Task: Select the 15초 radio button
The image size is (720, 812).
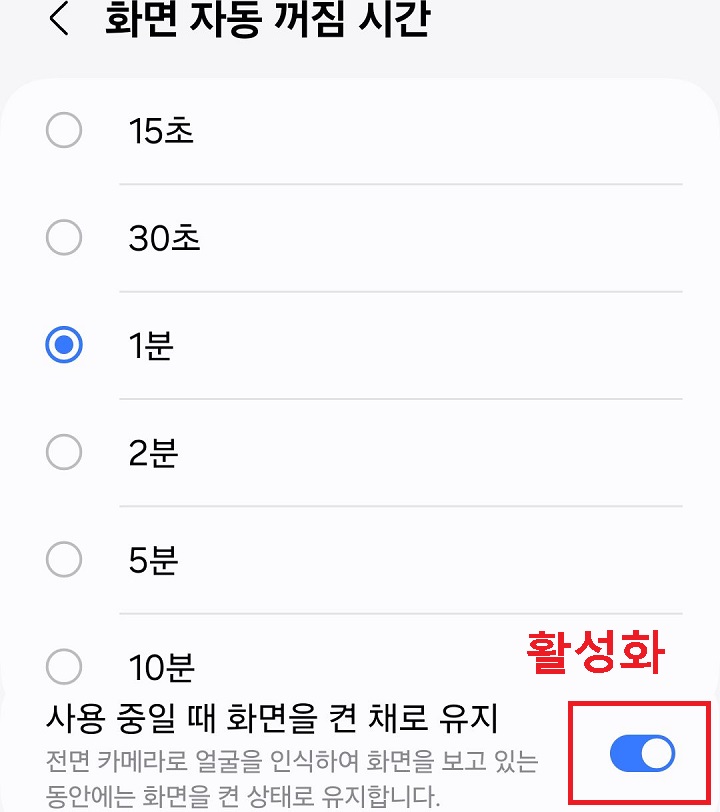Action: tap(64, 131)
